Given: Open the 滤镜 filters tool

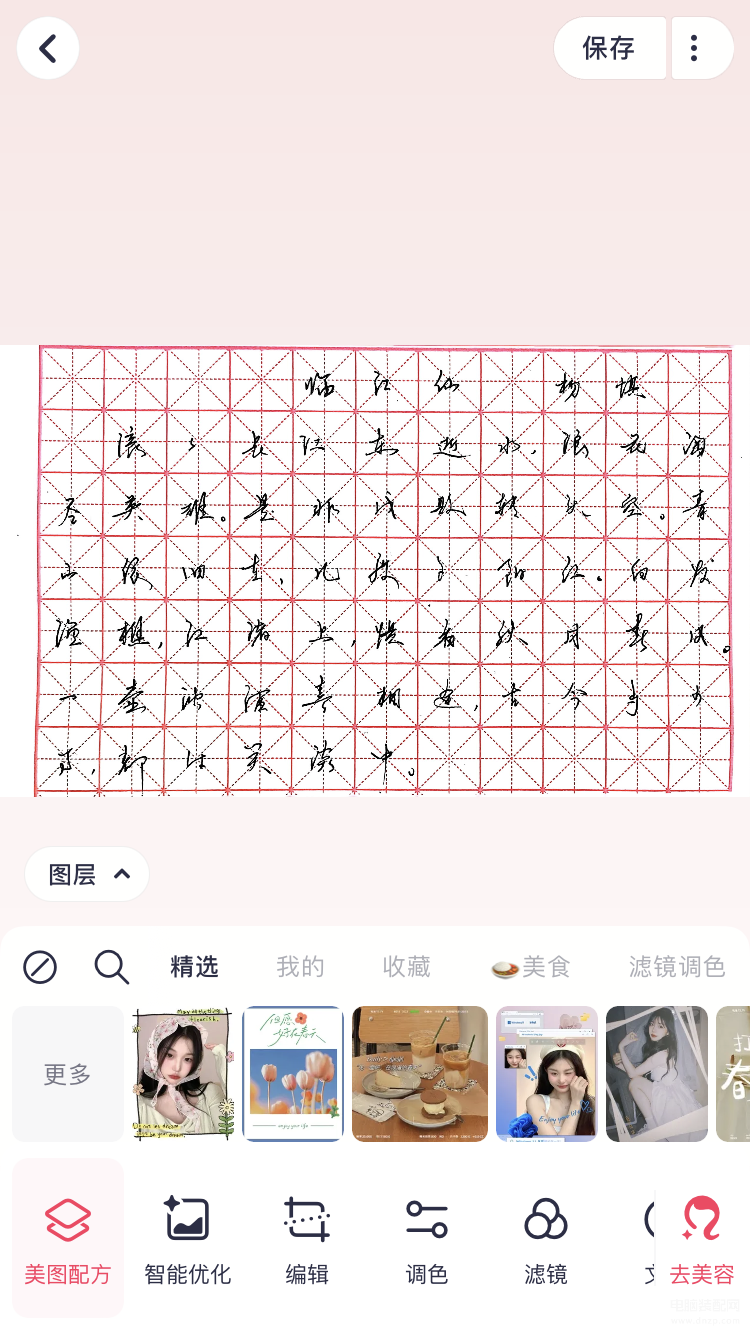Looking at the screenshot, I should pos(546,1240).
